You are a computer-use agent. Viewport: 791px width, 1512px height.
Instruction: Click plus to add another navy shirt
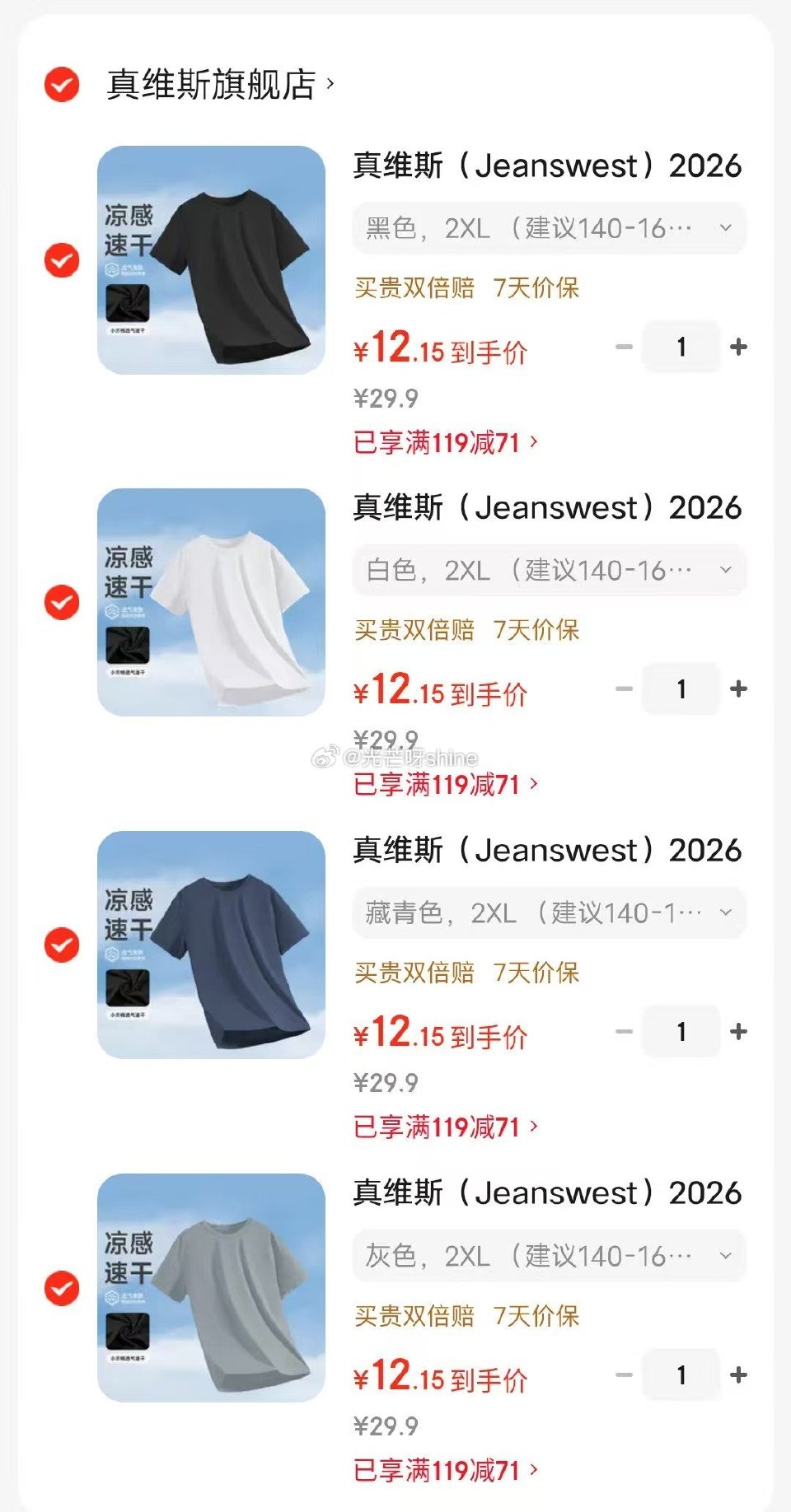739,1031
